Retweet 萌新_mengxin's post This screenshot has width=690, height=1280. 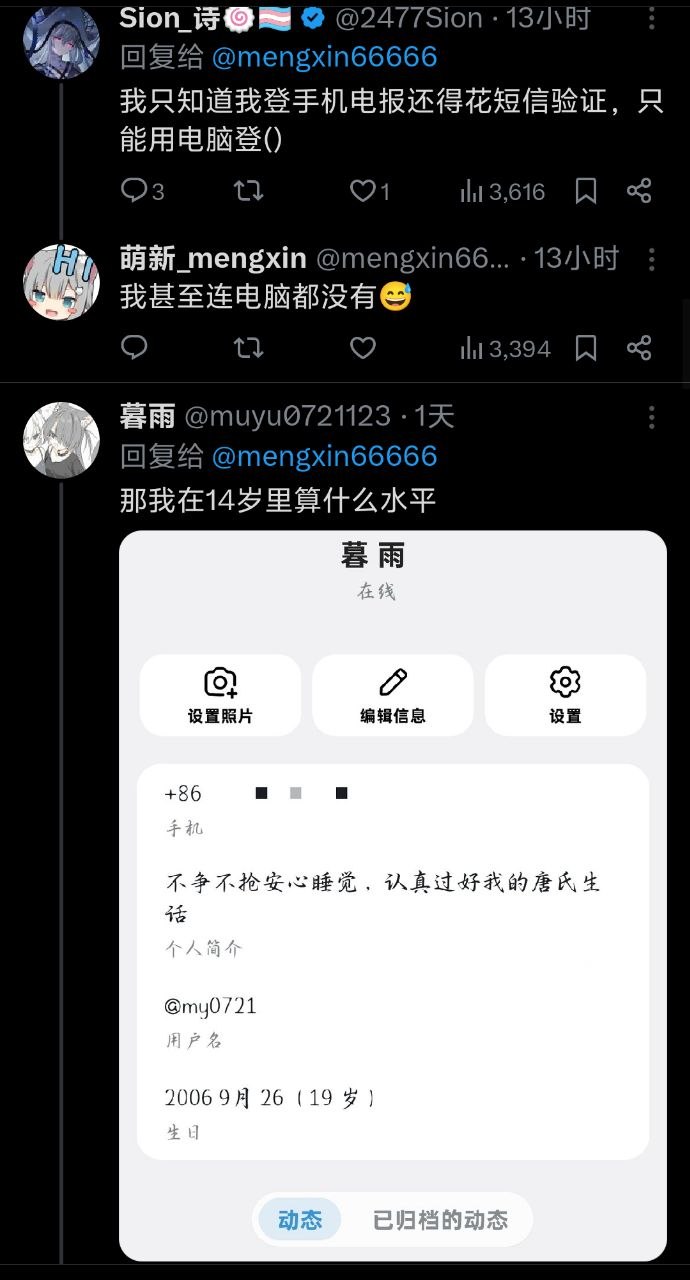tap(248, 347)
